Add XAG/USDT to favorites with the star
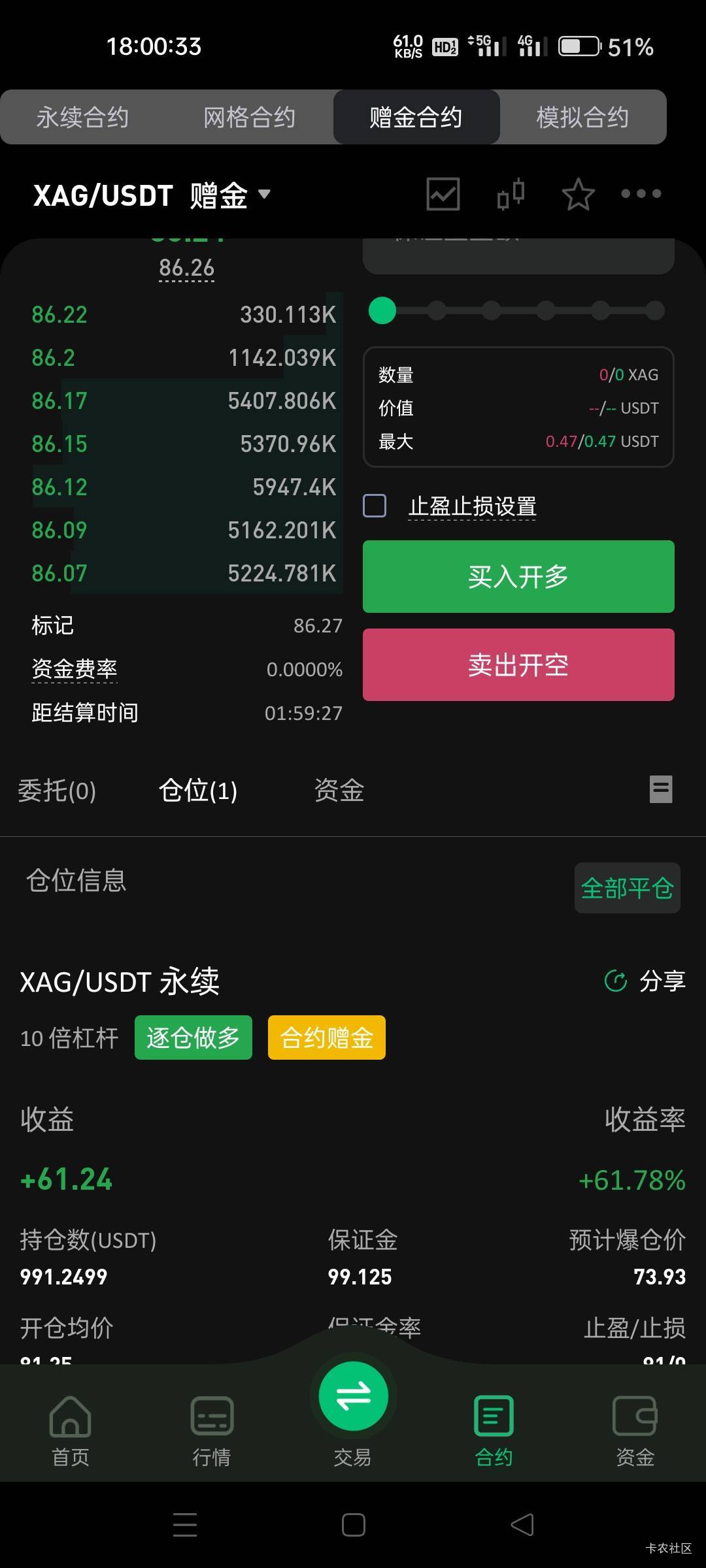 click(578, 194)
